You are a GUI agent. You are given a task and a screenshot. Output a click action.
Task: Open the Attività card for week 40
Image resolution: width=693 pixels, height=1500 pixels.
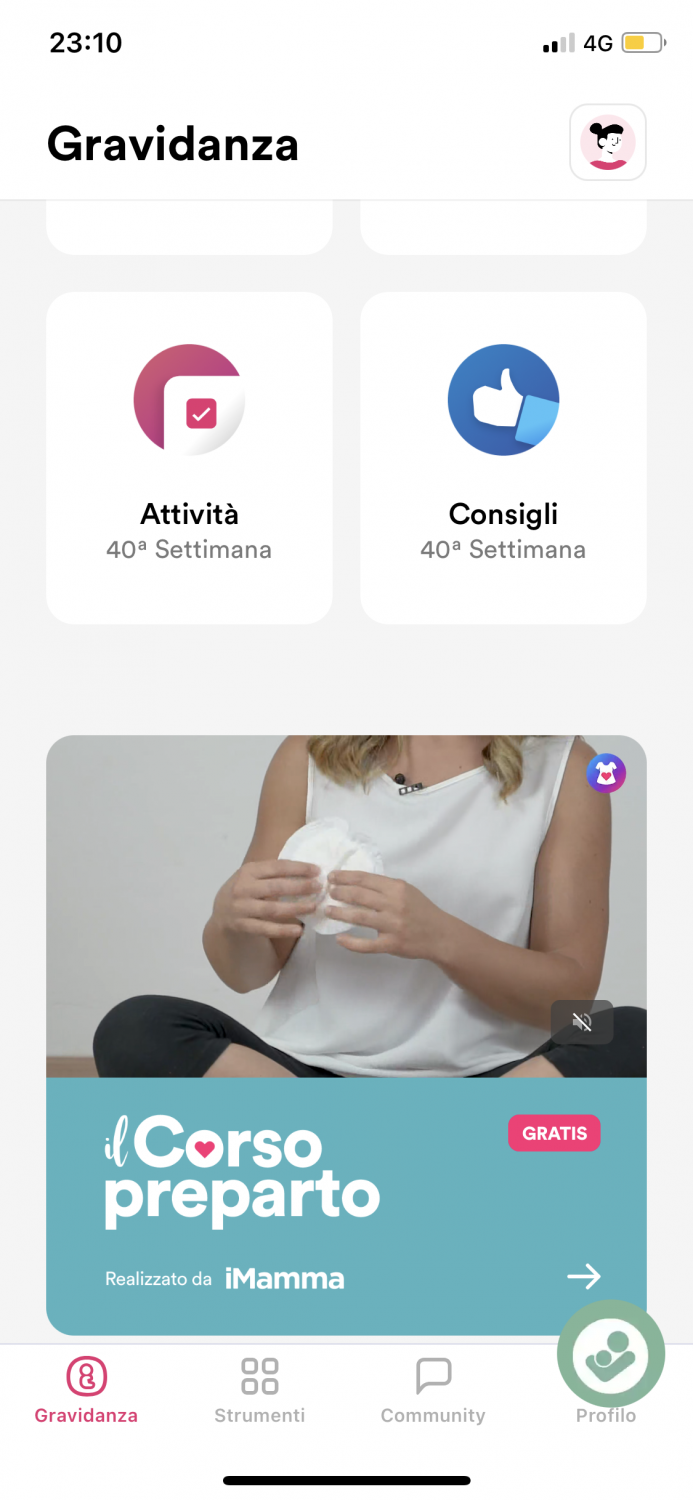click(189, 458)
